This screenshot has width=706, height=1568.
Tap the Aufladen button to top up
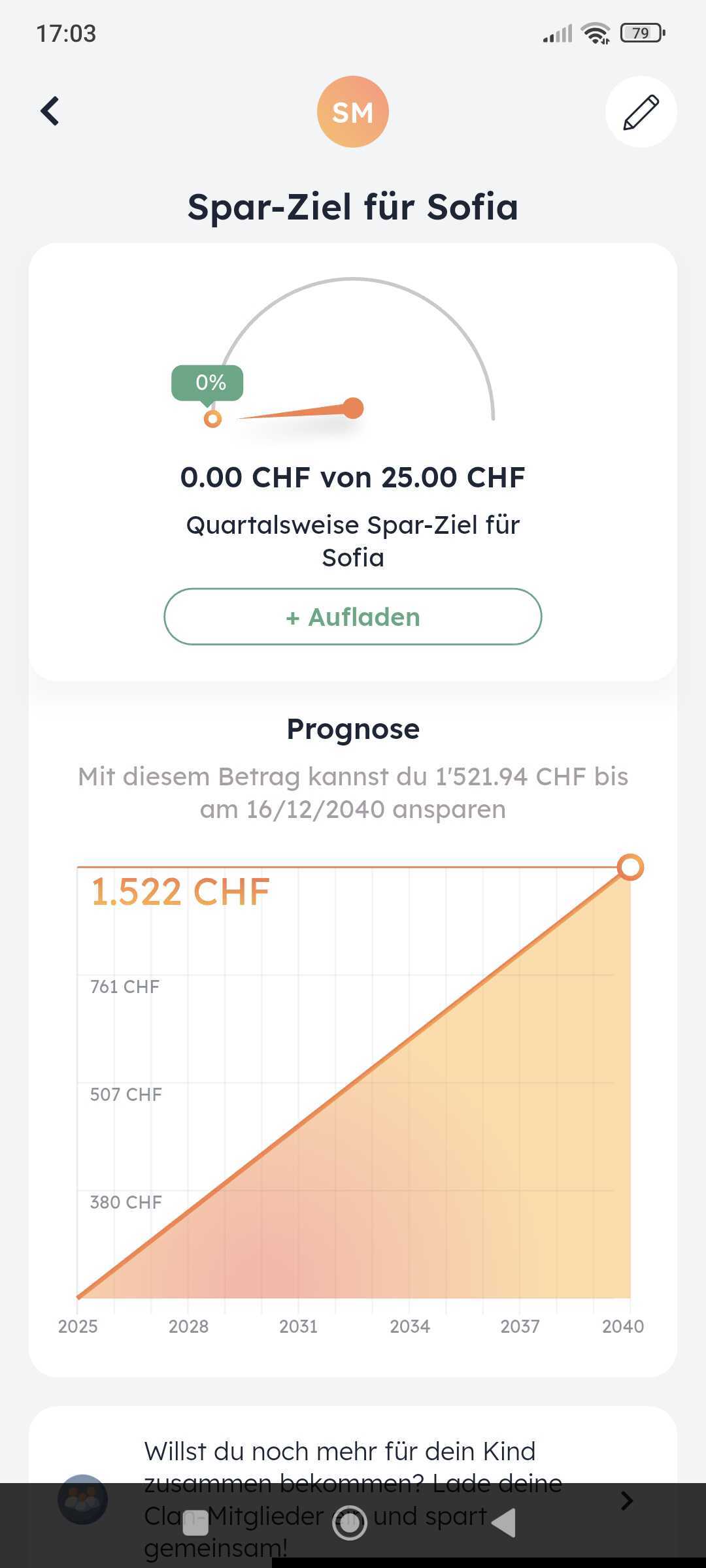click(x=353, y=617)
